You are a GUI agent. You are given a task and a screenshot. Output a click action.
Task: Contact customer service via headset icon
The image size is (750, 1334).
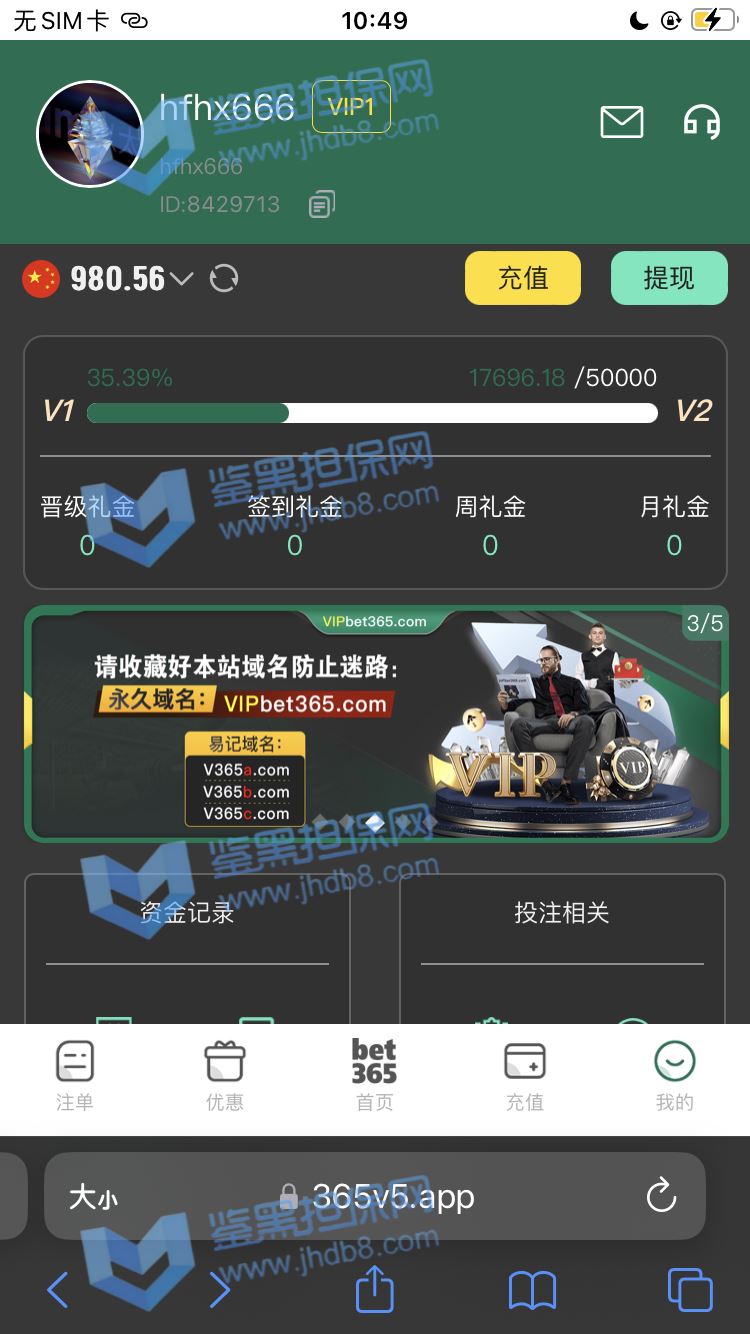pyautogui.click(x=701, y=122)
